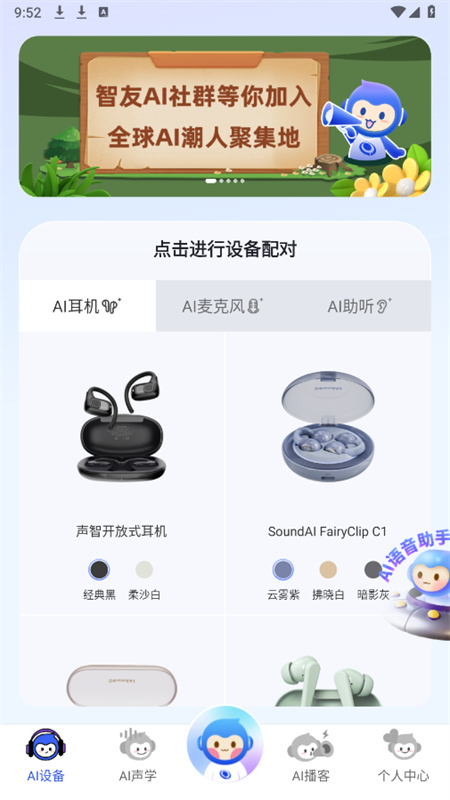Go to the AI声学 bottom tab
The image size is (450, 800).
tap(137, 755)
